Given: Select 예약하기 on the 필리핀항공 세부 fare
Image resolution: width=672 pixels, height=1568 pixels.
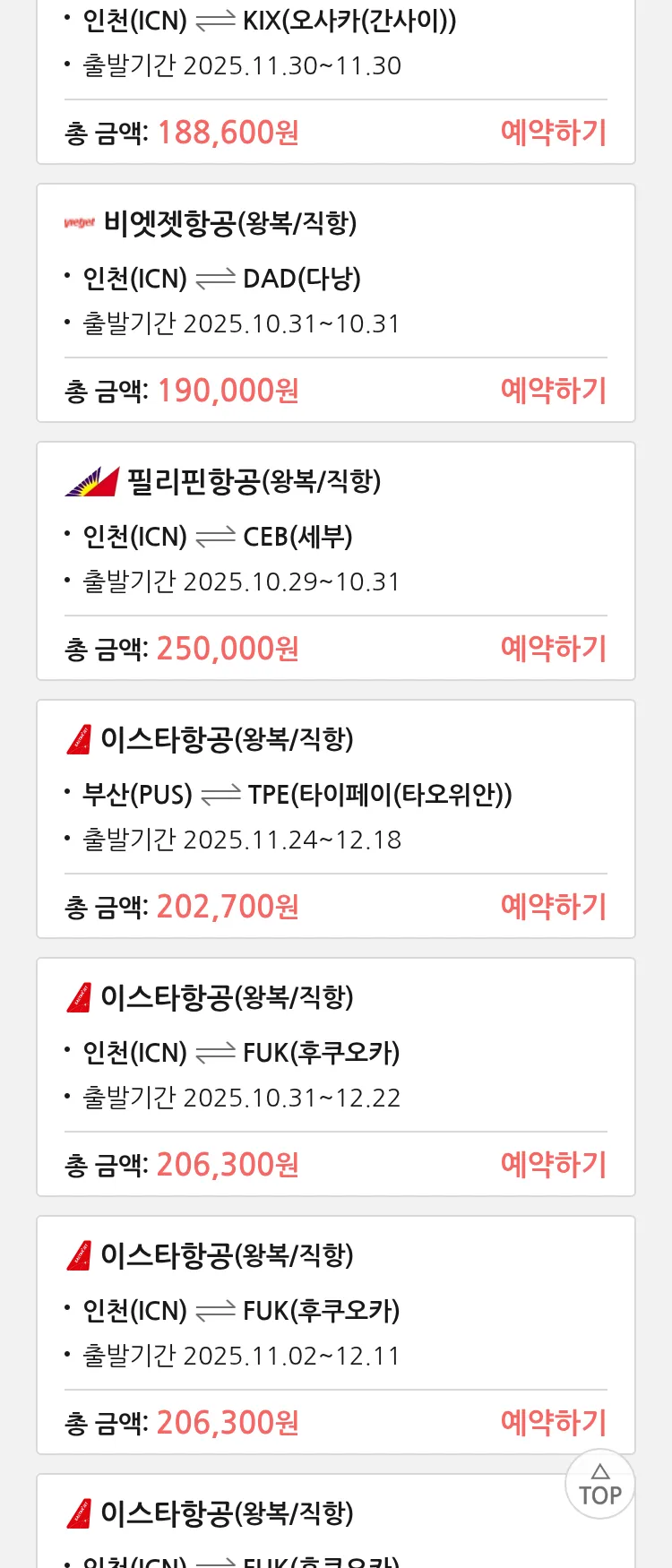Looking at the screenshot, I should 553,649.
